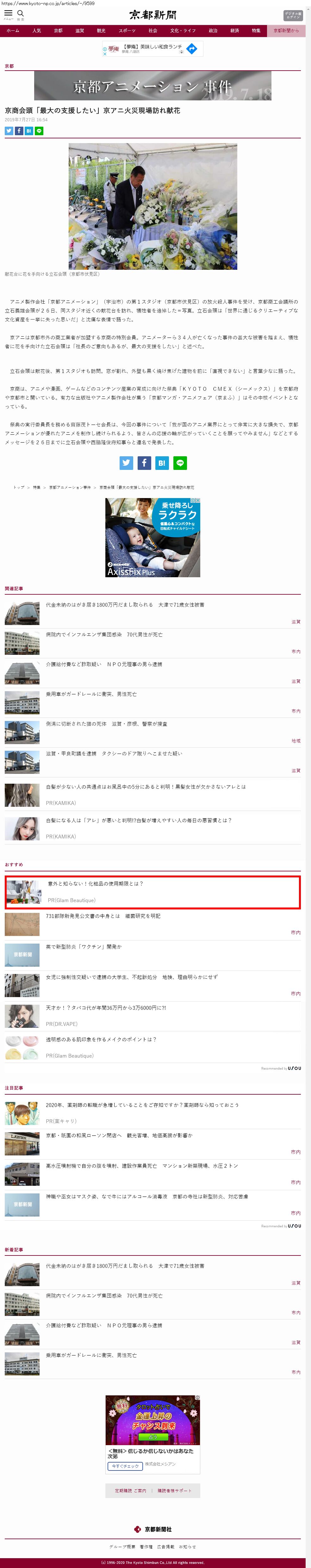Open the 京都アニメーション事件 banner

(153, 86)
